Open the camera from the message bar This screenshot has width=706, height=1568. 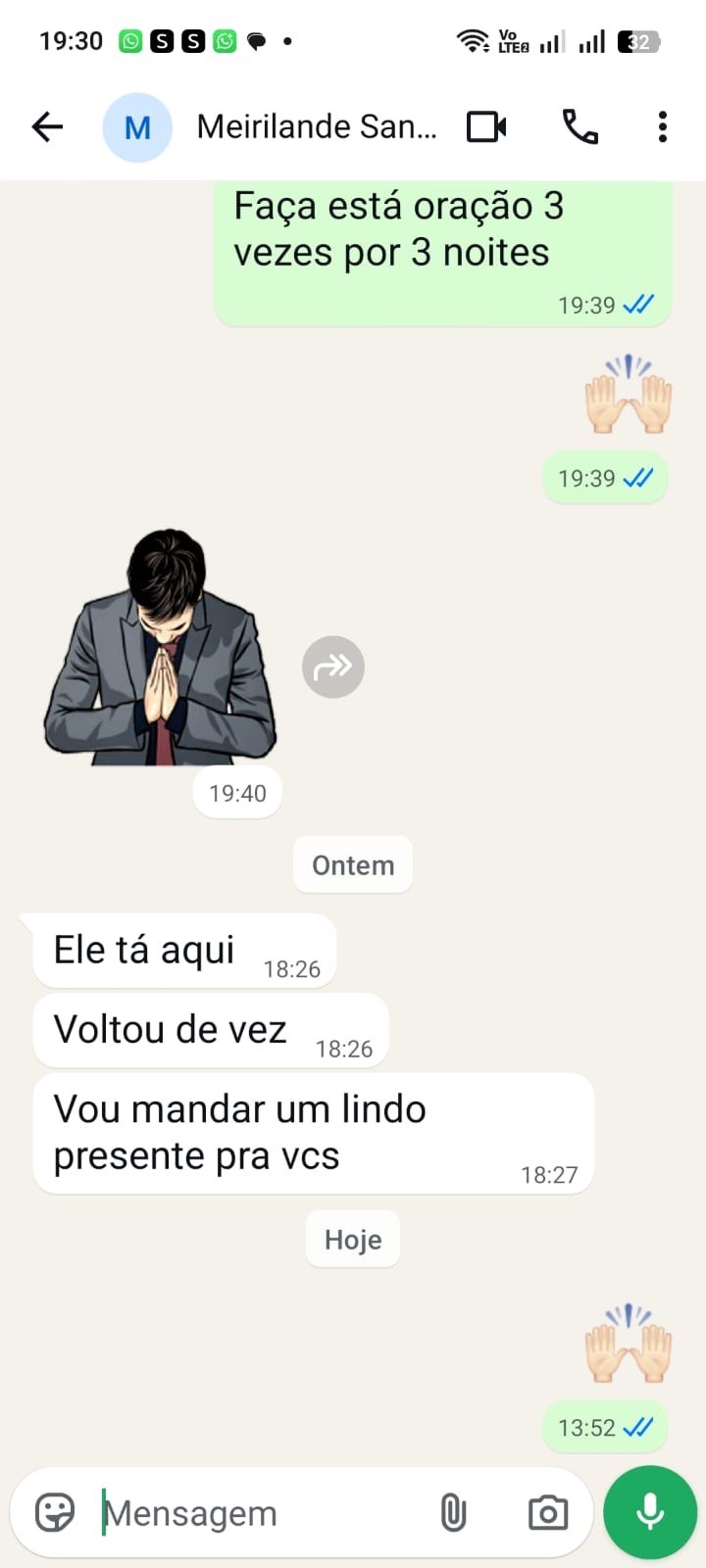(x=548, y=1512)
